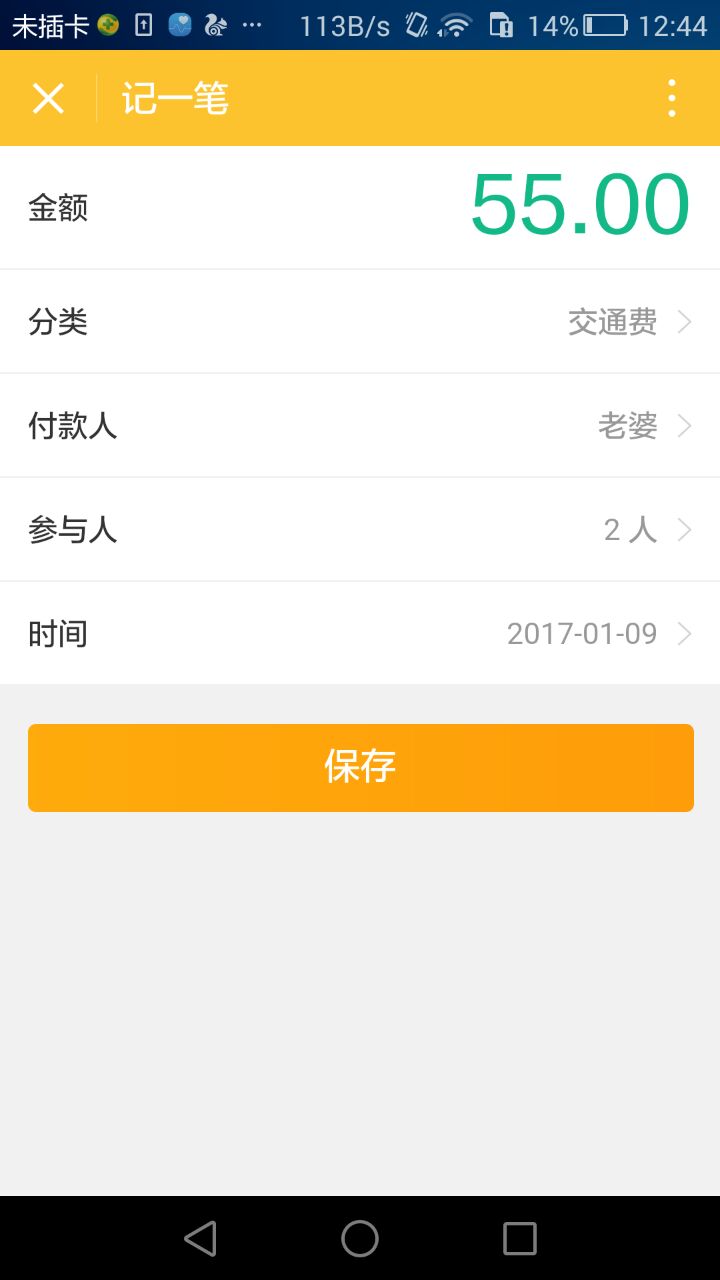Edit the 金额 amount field
This screenshot has height=1280, width=720.
coord(579,207)
